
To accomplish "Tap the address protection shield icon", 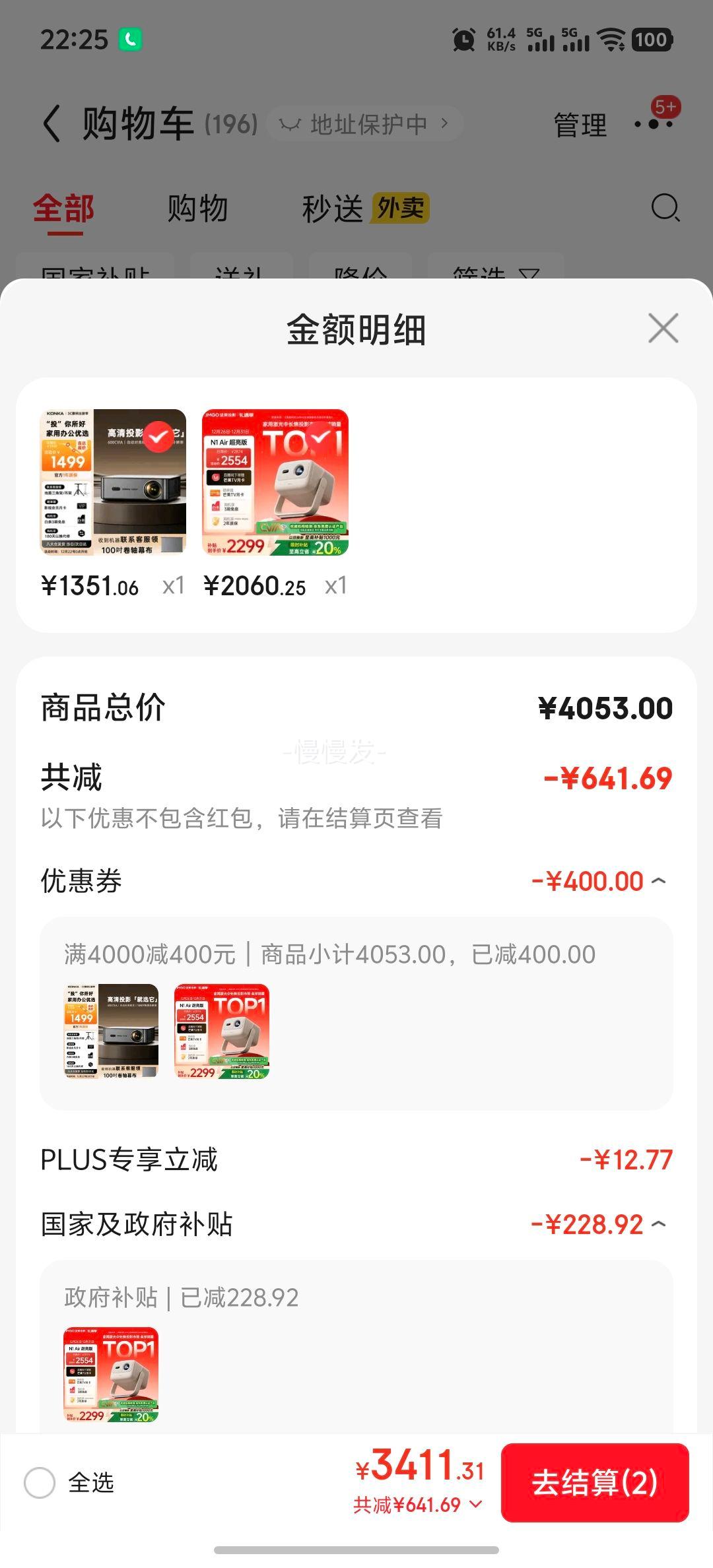I will pyautogui.click(x=289, y=123).
